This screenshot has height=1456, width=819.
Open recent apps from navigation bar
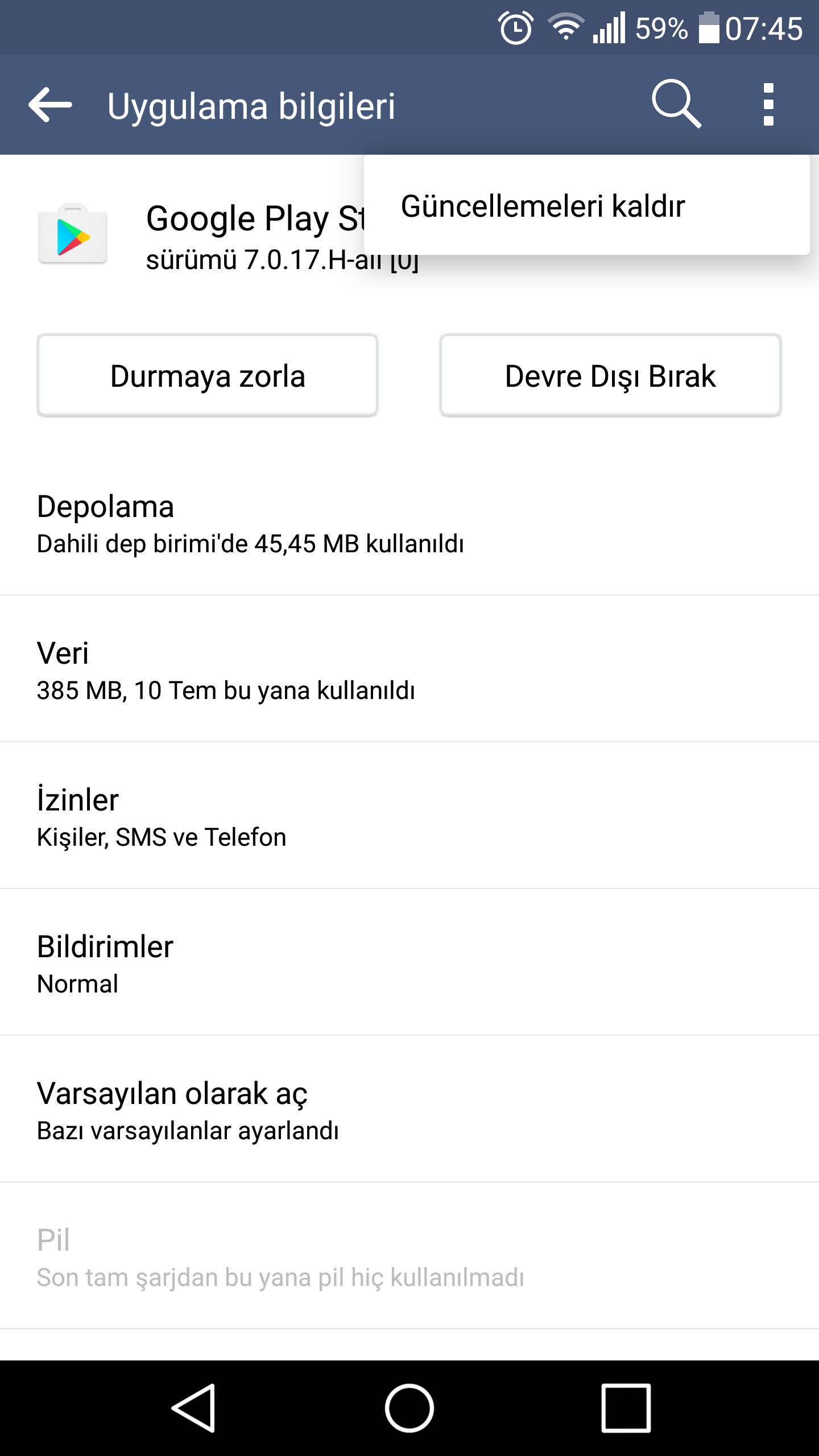pos(626,1408)
